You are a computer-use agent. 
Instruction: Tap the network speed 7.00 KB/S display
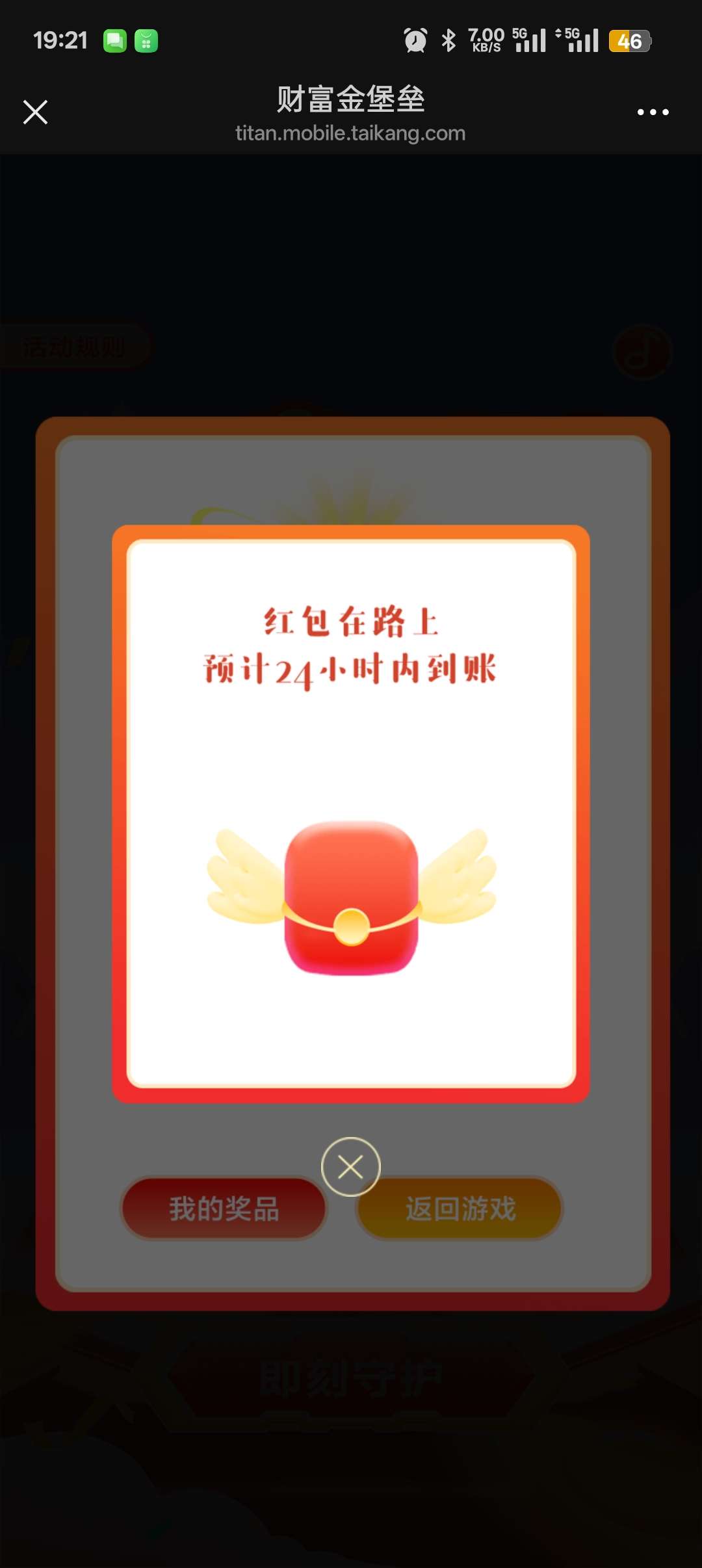click(x=485, y=40)
